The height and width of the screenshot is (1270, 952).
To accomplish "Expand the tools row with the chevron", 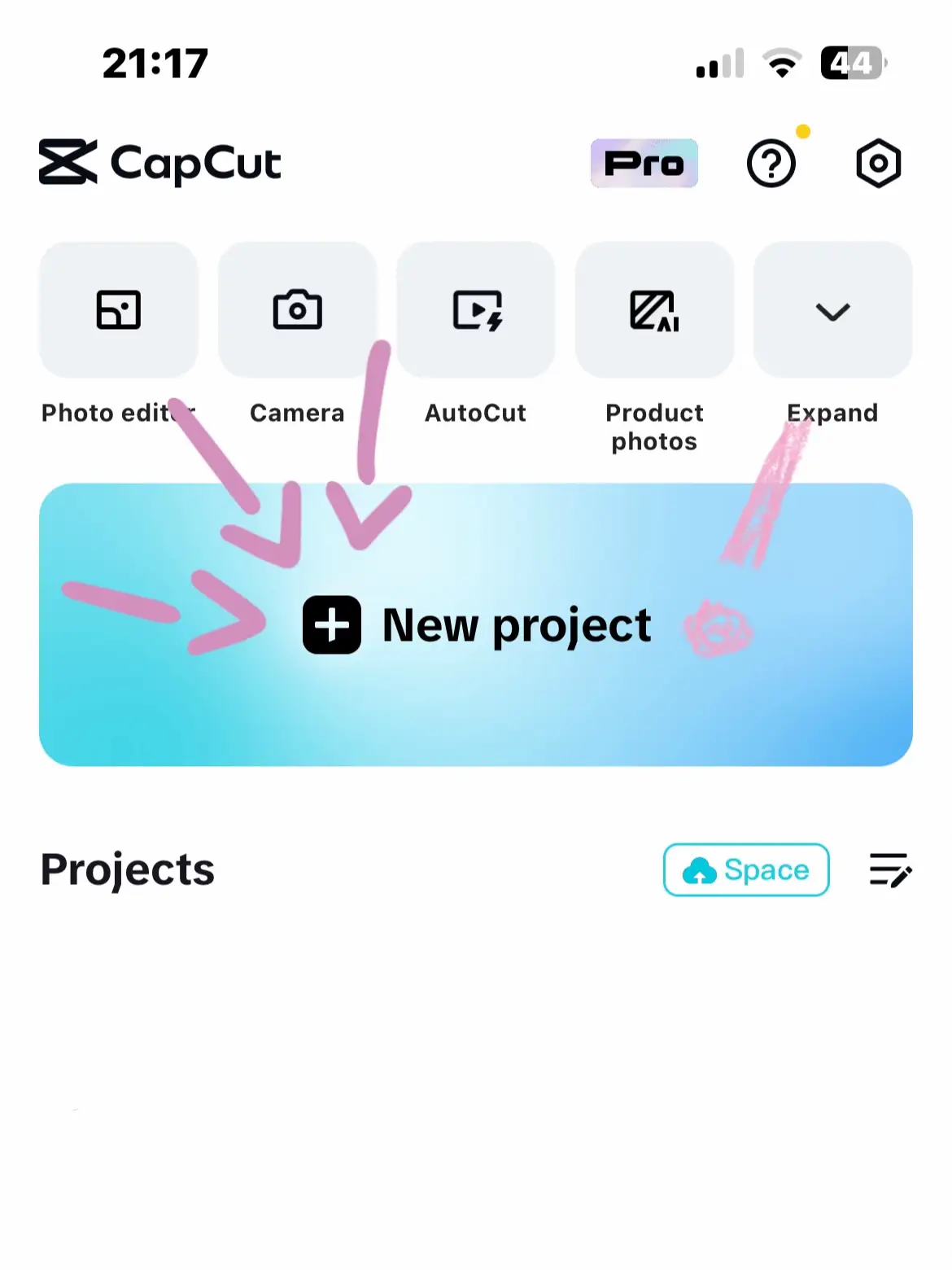I will pyautogui.click(x=832, y=310).
